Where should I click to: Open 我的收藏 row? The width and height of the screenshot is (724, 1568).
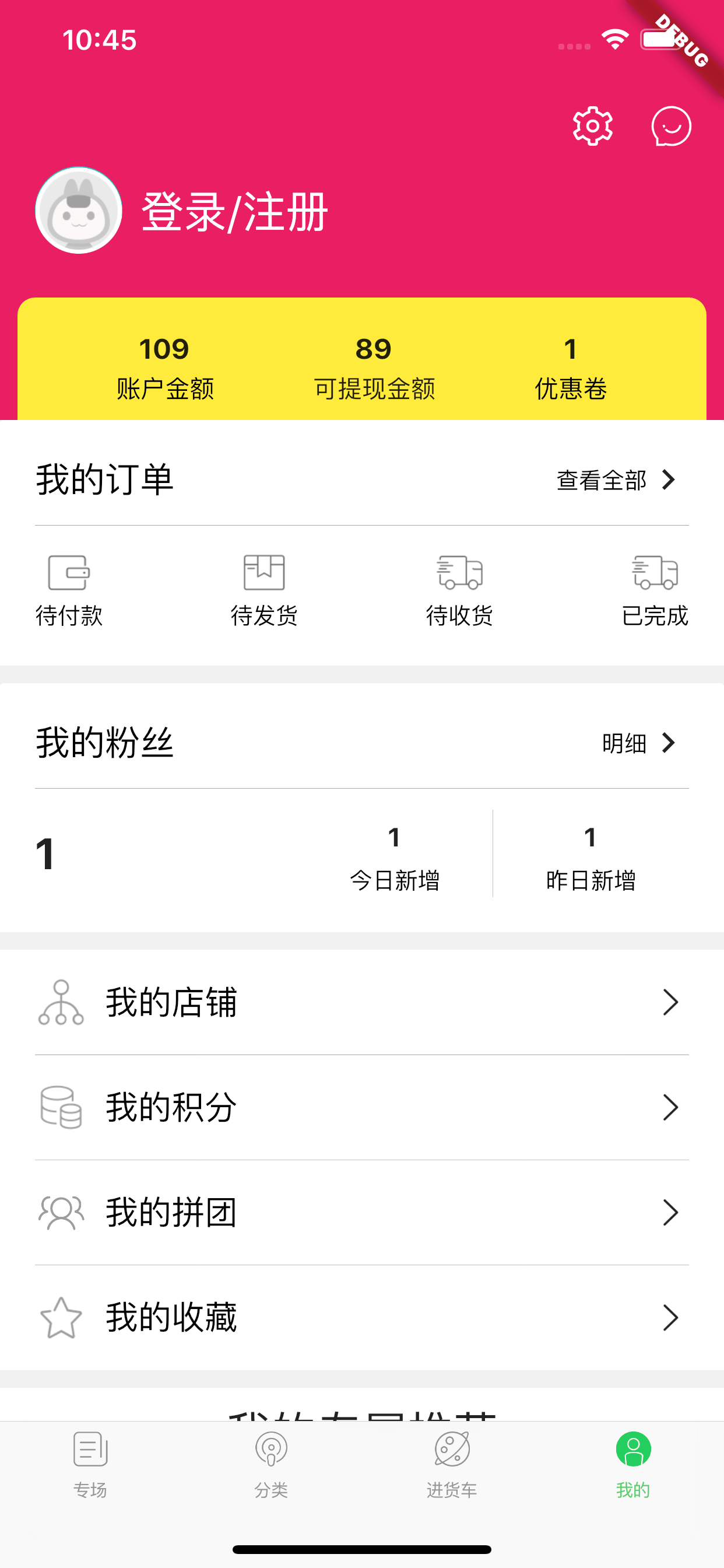point(361,1318)
